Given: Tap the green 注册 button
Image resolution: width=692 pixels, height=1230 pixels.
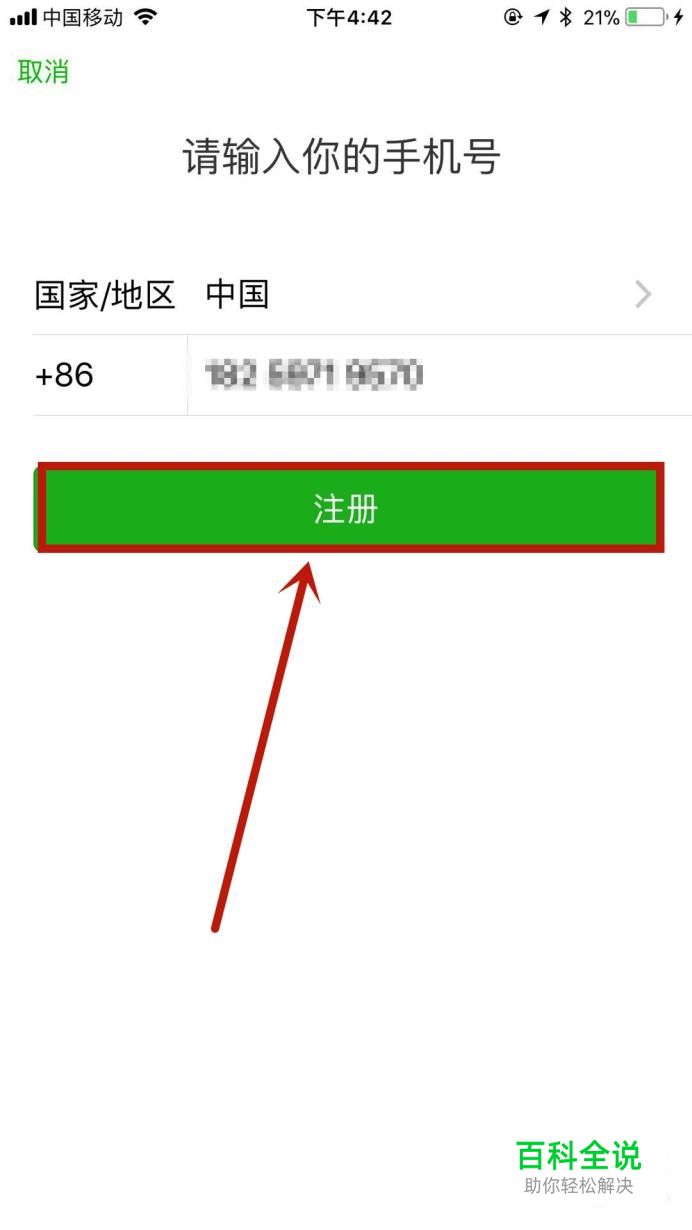Looking at the screenshot, I should (x=349, y=508).
